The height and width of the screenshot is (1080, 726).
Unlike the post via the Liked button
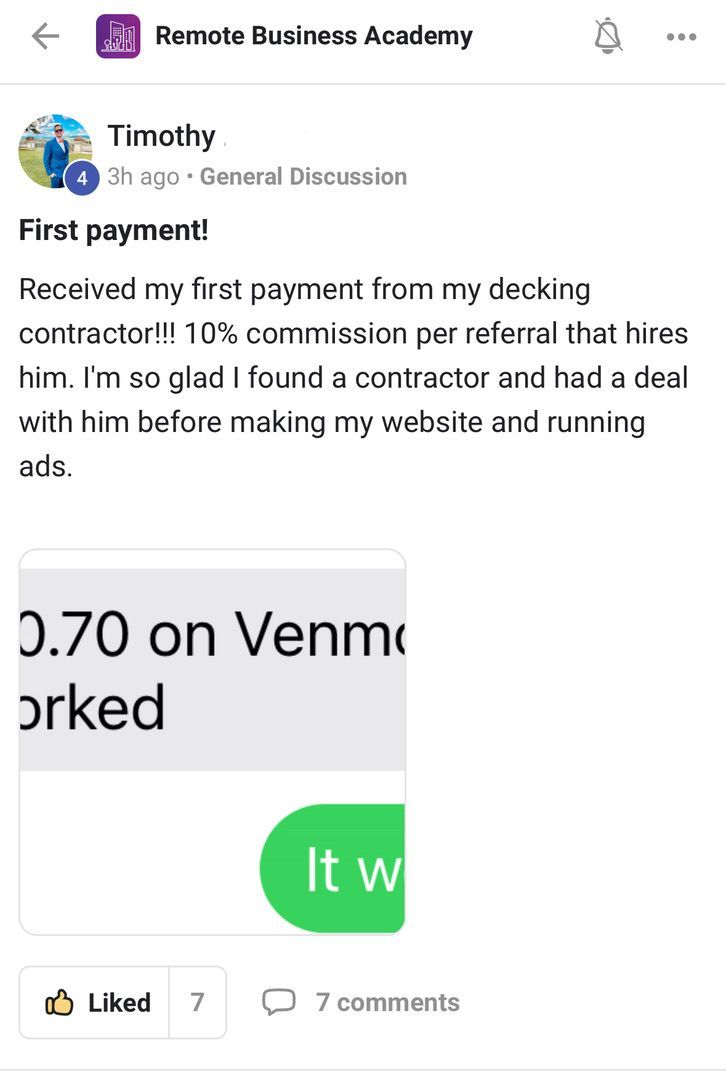coord(96,1002)
